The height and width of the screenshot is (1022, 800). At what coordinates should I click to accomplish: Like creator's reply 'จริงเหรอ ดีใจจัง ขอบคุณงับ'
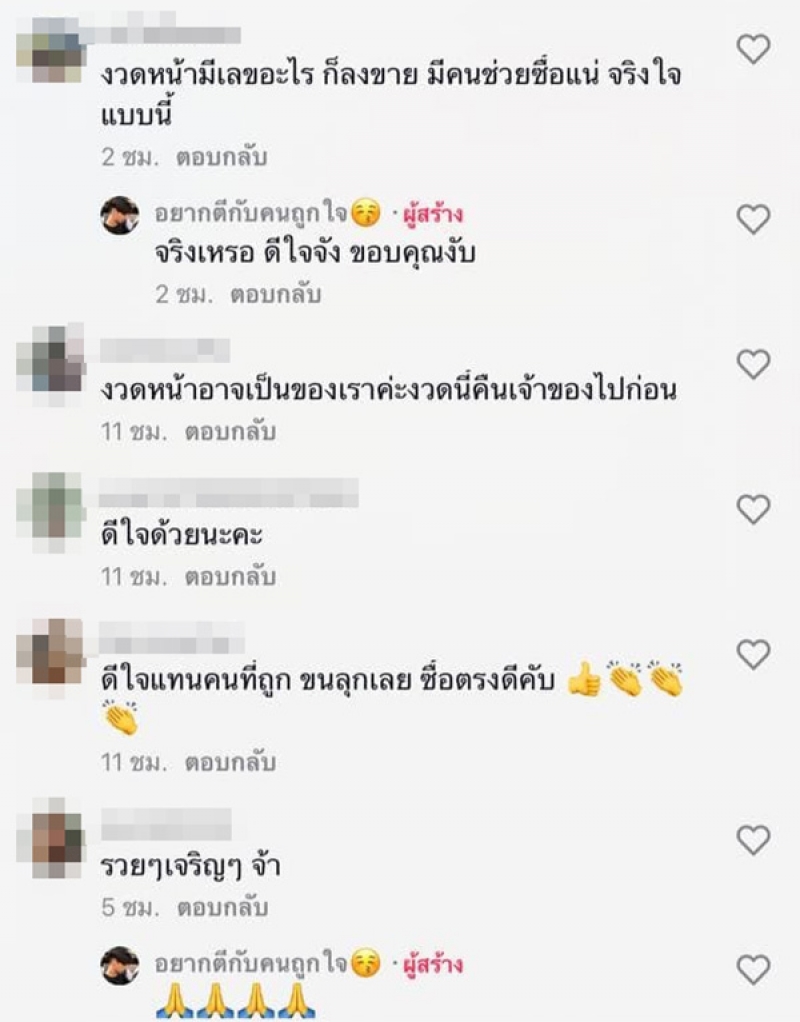tap(752, 219)
